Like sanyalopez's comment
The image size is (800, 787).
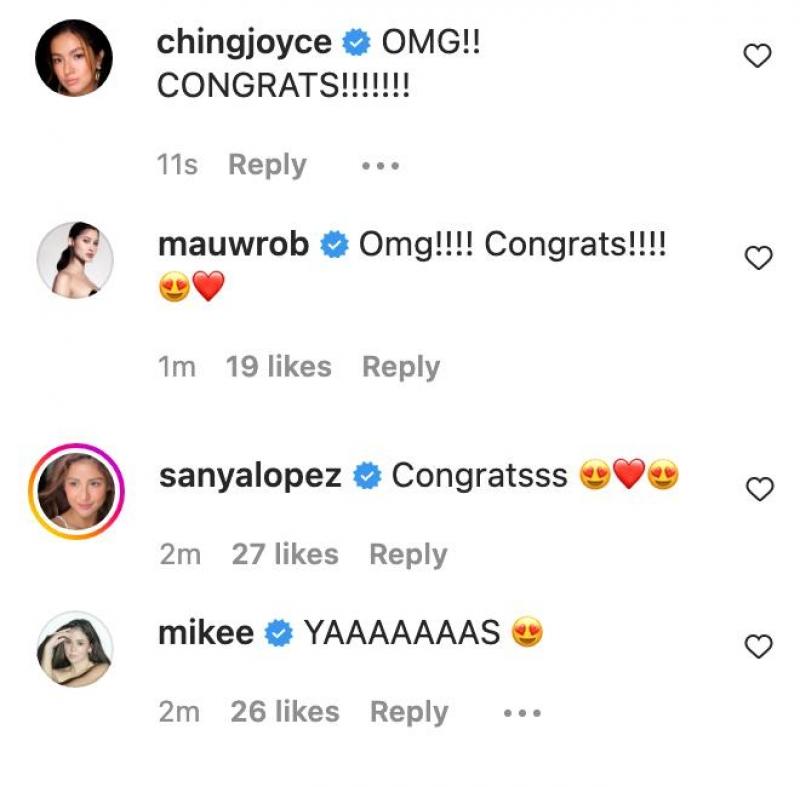pyautogui.click(x=760, y=489)
